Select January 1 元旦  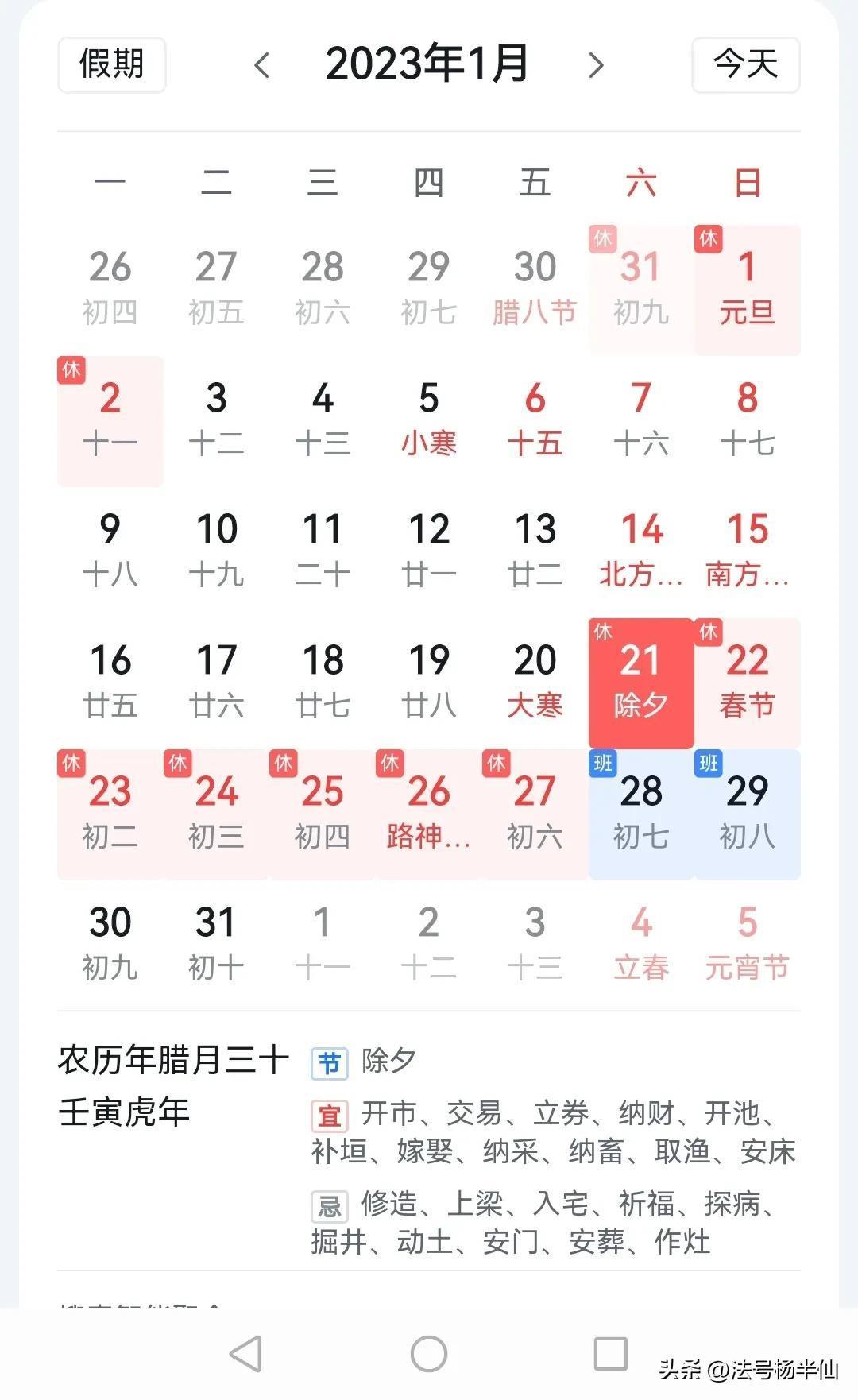[x=747, y=288]
